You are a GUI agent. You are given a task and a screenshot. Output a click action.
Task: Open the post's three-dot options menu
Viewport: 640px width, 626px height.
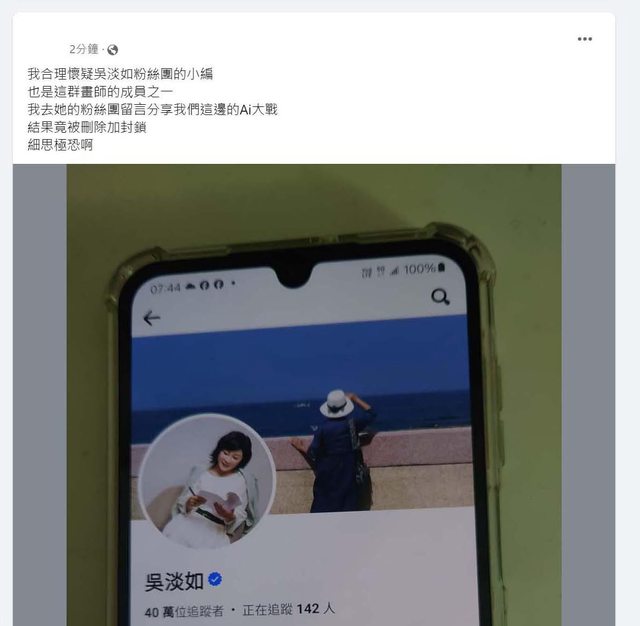pyautogui.click(x=585, y=39)
